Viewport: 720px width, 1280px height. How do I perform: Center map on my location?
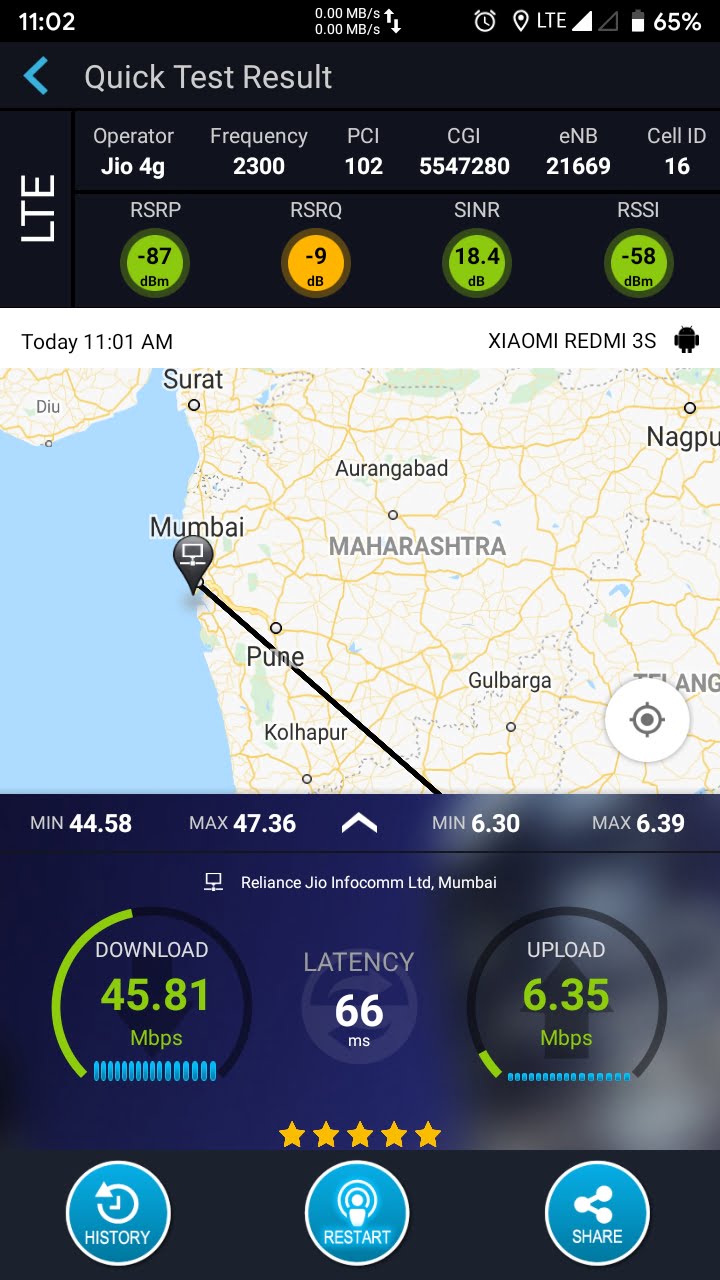pos(647,719)
